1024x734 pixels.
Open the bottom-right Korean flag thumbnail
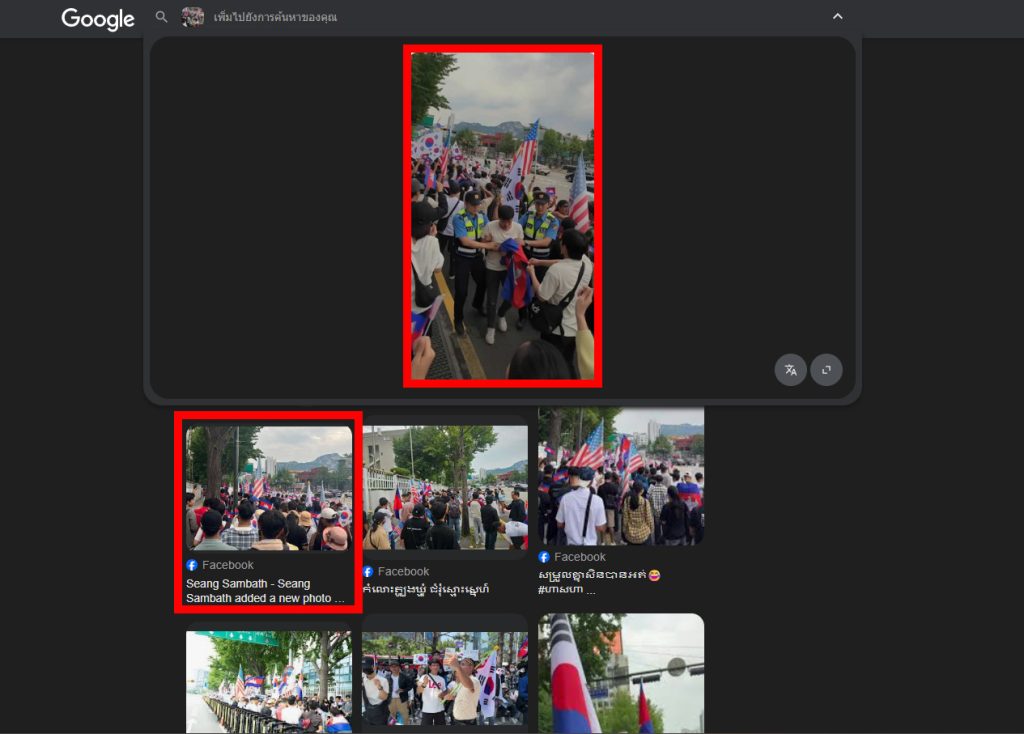pyautogui.click(x=620, y=672)
